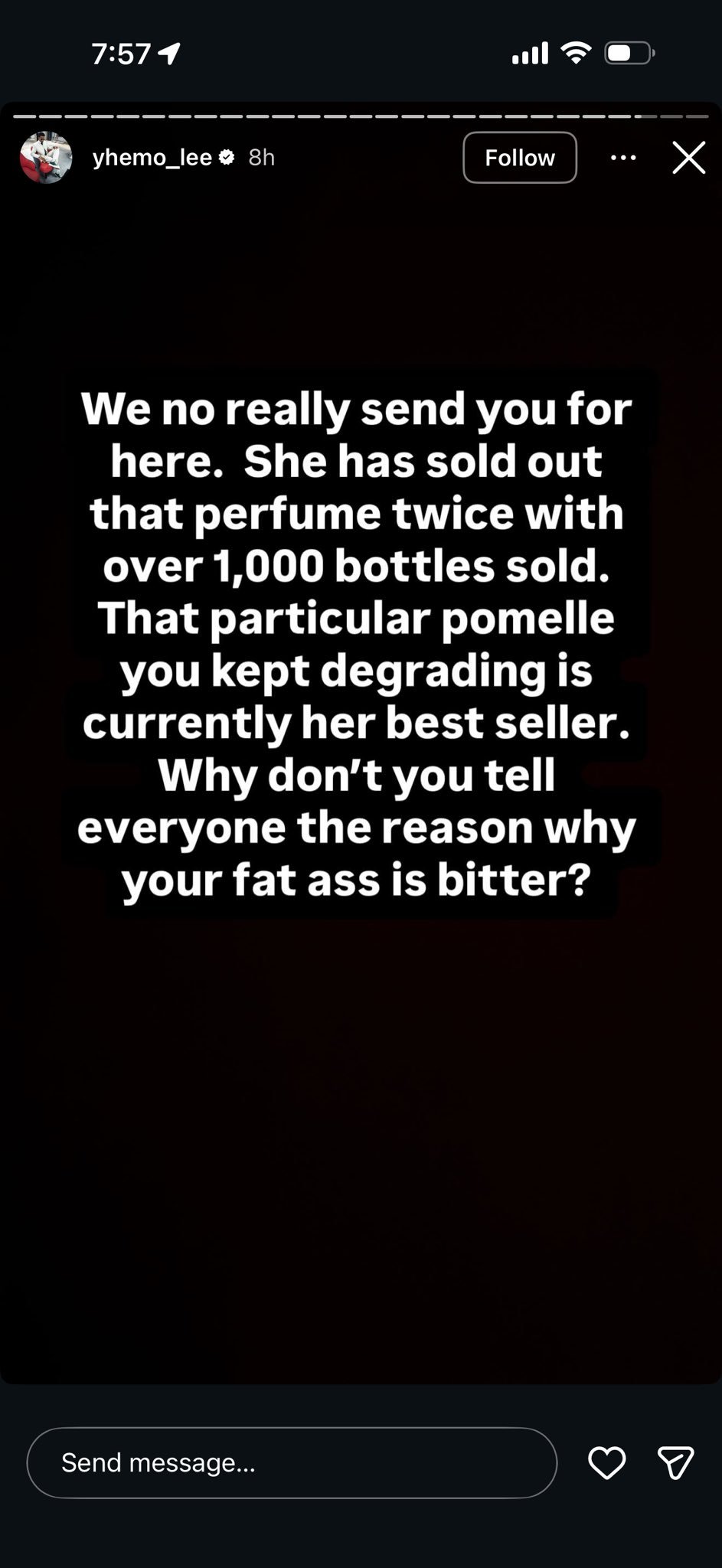Open the three-dot story options menu
Image resolution: width=722 pixels, height=1568 pixels.
tap(623, 158)
